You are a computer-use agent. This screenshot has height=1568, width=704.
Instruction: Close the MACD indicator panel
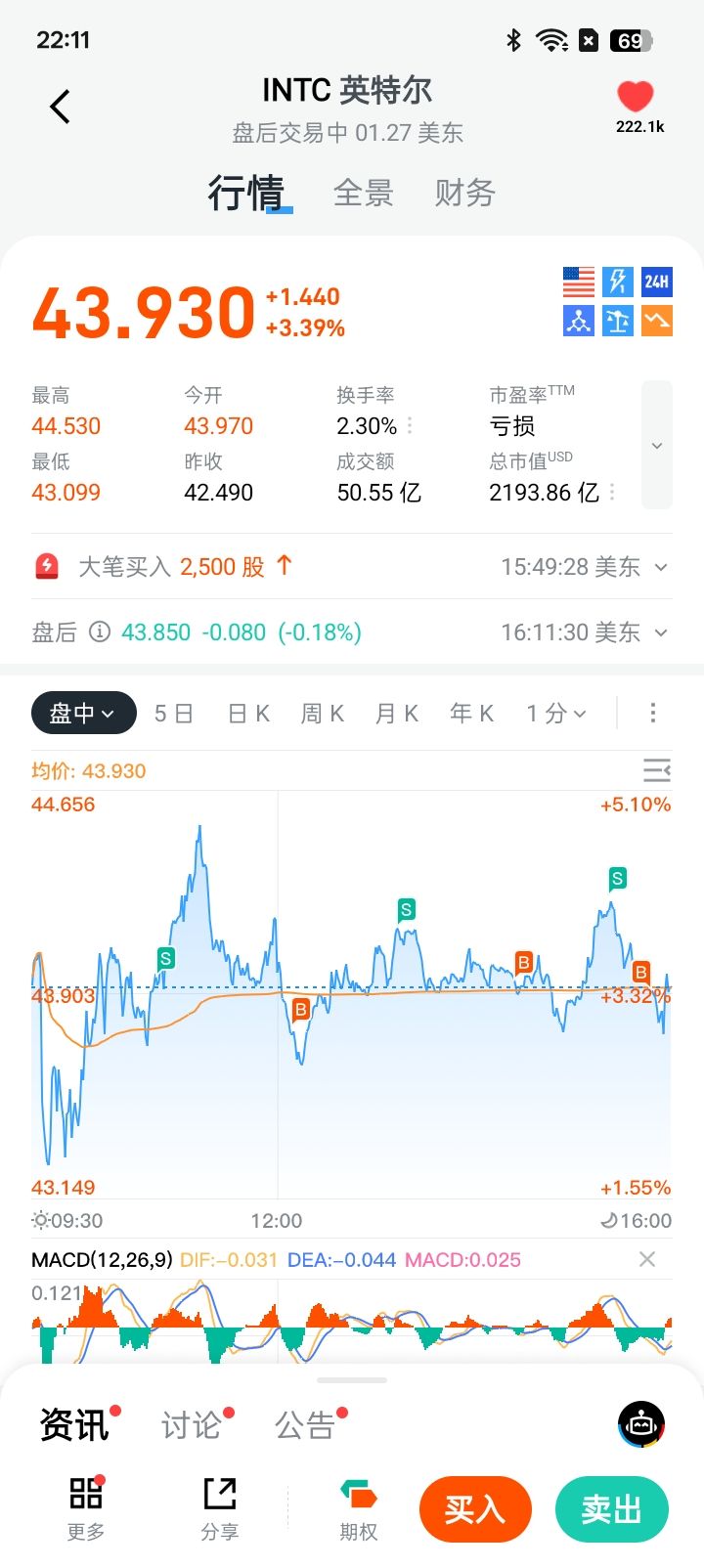pyautogui.click(x=647, y=1259)
